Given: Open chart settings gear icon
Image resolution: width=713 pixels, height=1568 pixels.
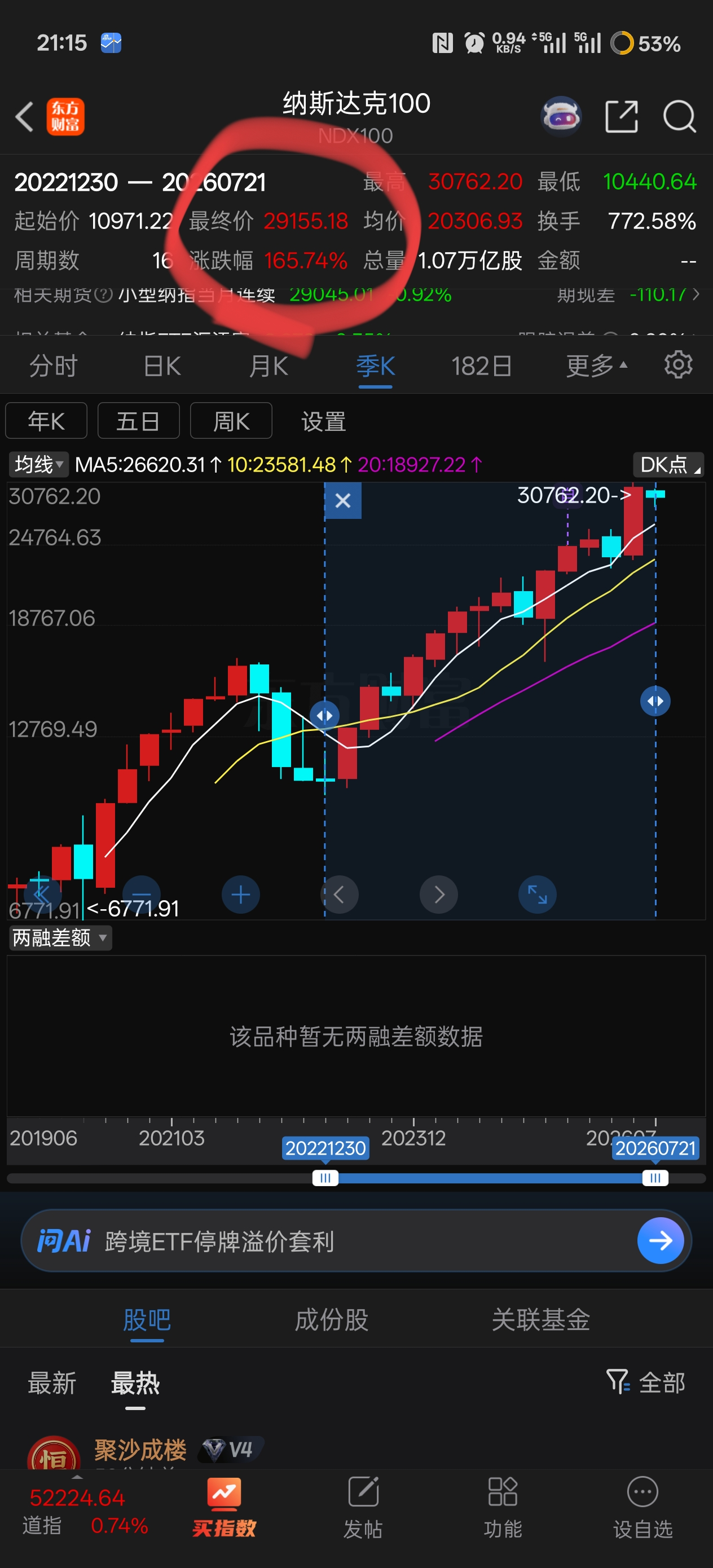Looking at the screenshot, I should click(677, 364).
